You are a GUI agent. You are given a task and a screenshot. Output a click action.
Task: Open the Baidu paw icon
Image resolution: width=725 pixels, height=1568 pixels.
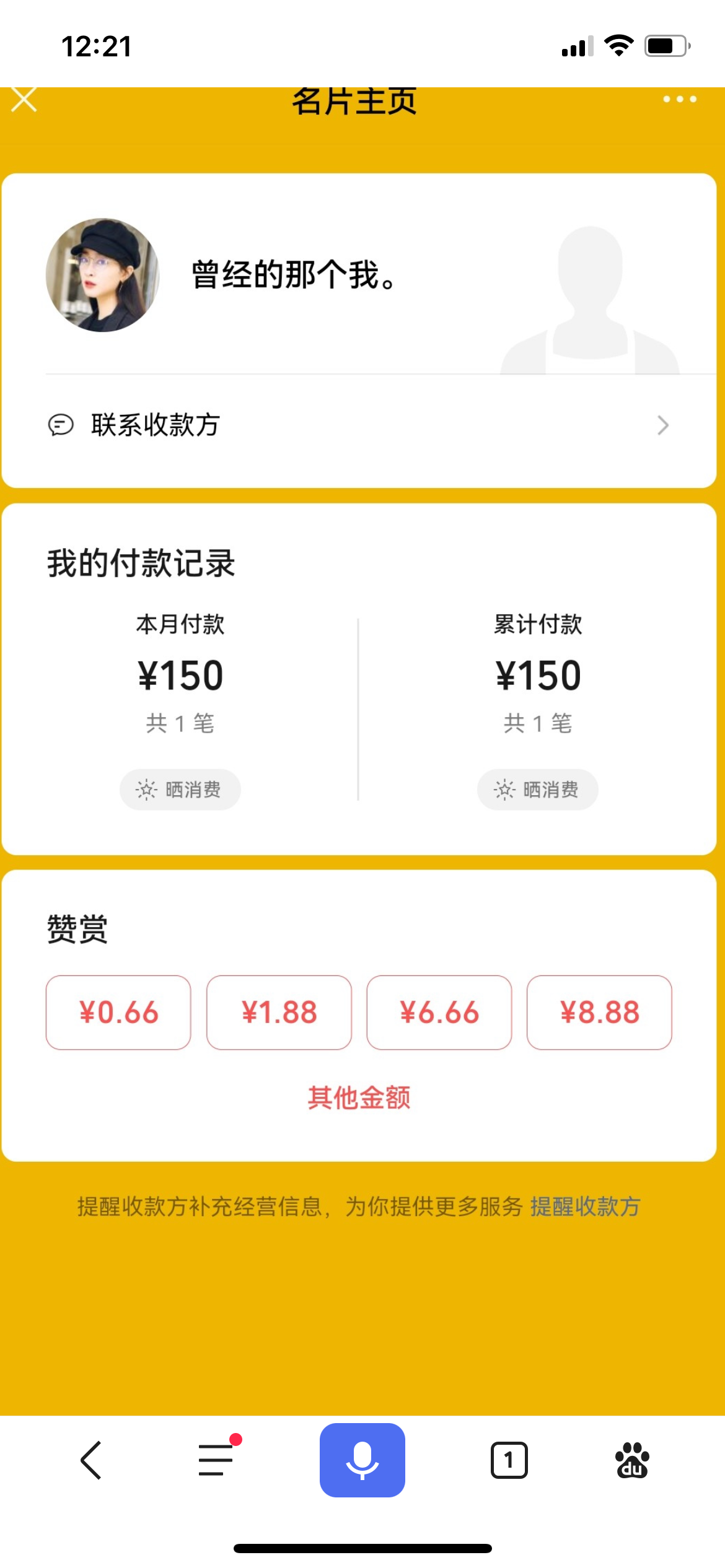[x=632, y=1461]
